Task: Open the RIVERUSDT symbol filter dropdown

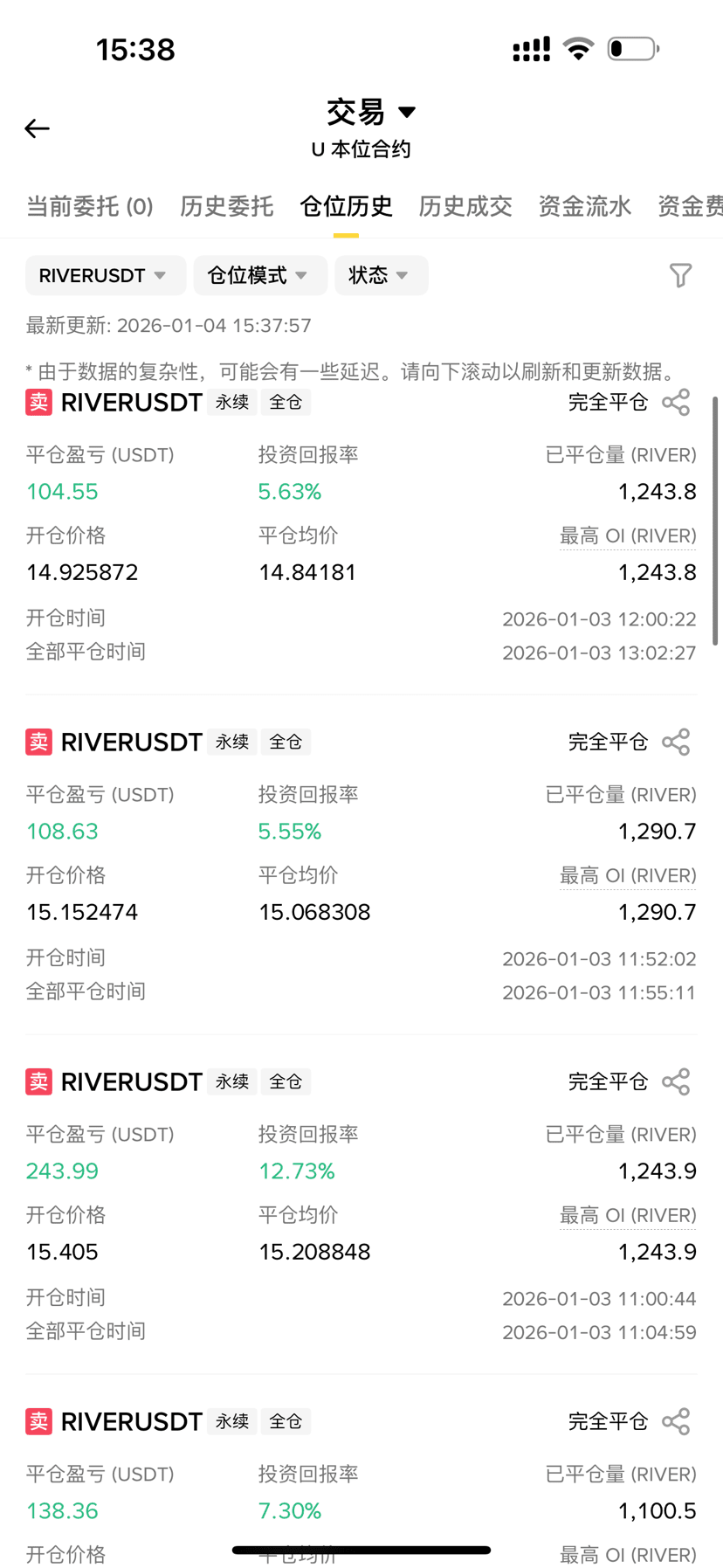Action: click(105, 275)
